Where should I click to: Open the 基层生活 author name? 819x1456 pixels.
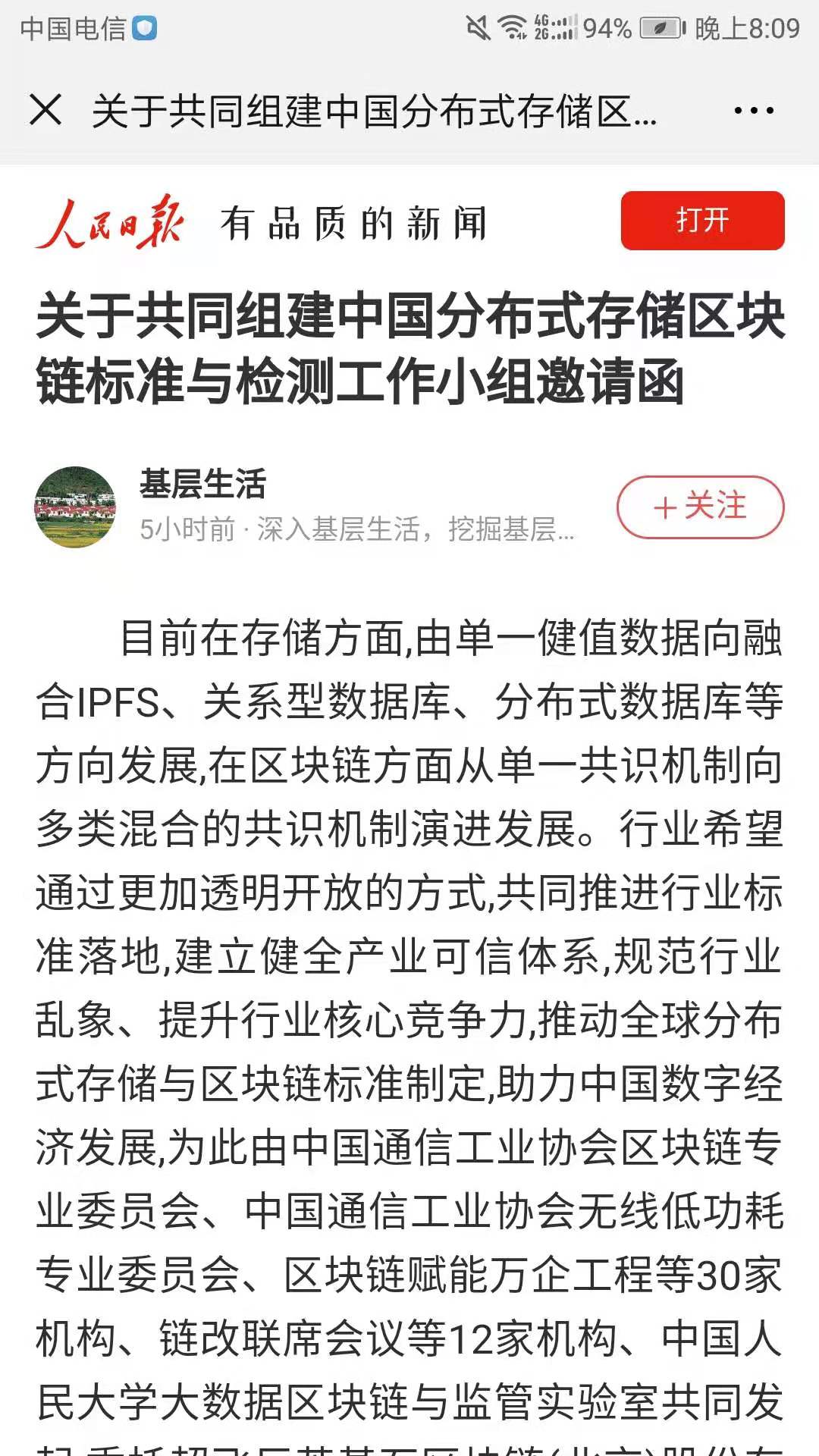203,484
